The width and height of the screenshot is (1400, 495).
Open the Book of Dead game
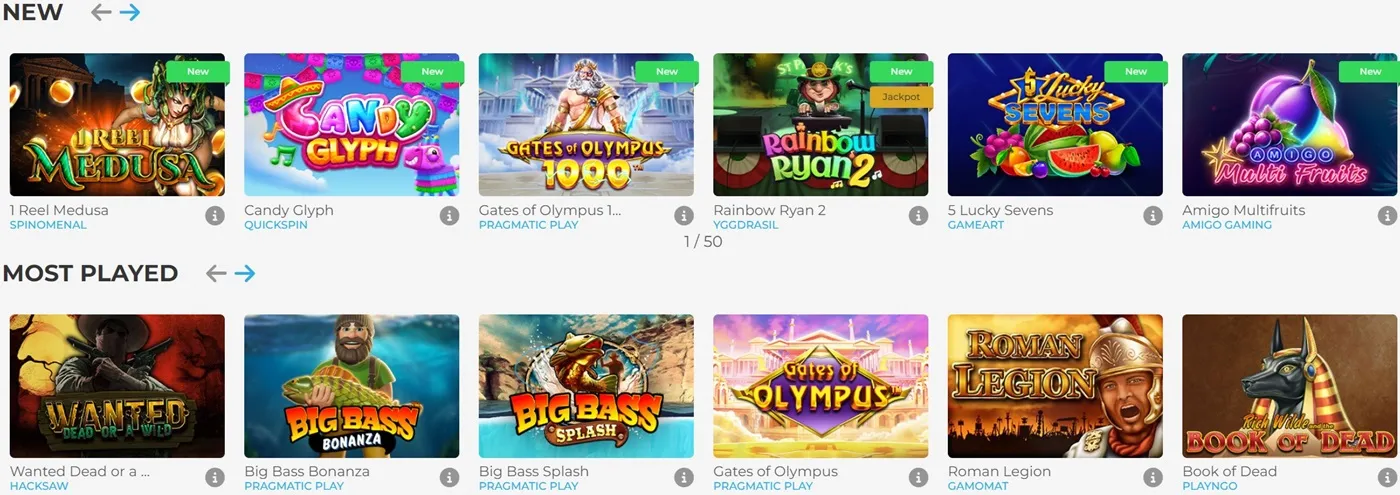pyautogui.click(x=1289, y=386)
